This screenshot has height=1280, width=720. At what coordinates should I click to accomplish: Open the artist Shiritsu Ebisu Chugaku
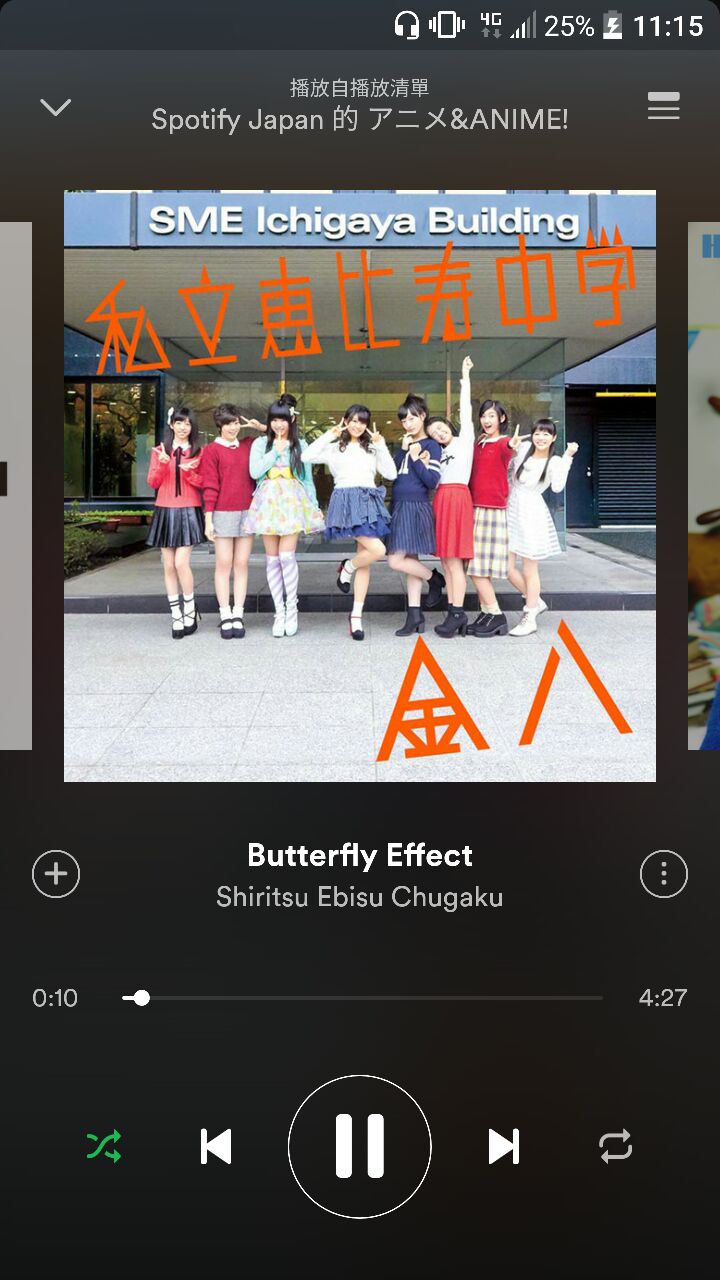pyautogui.click(x=360, y=897)
